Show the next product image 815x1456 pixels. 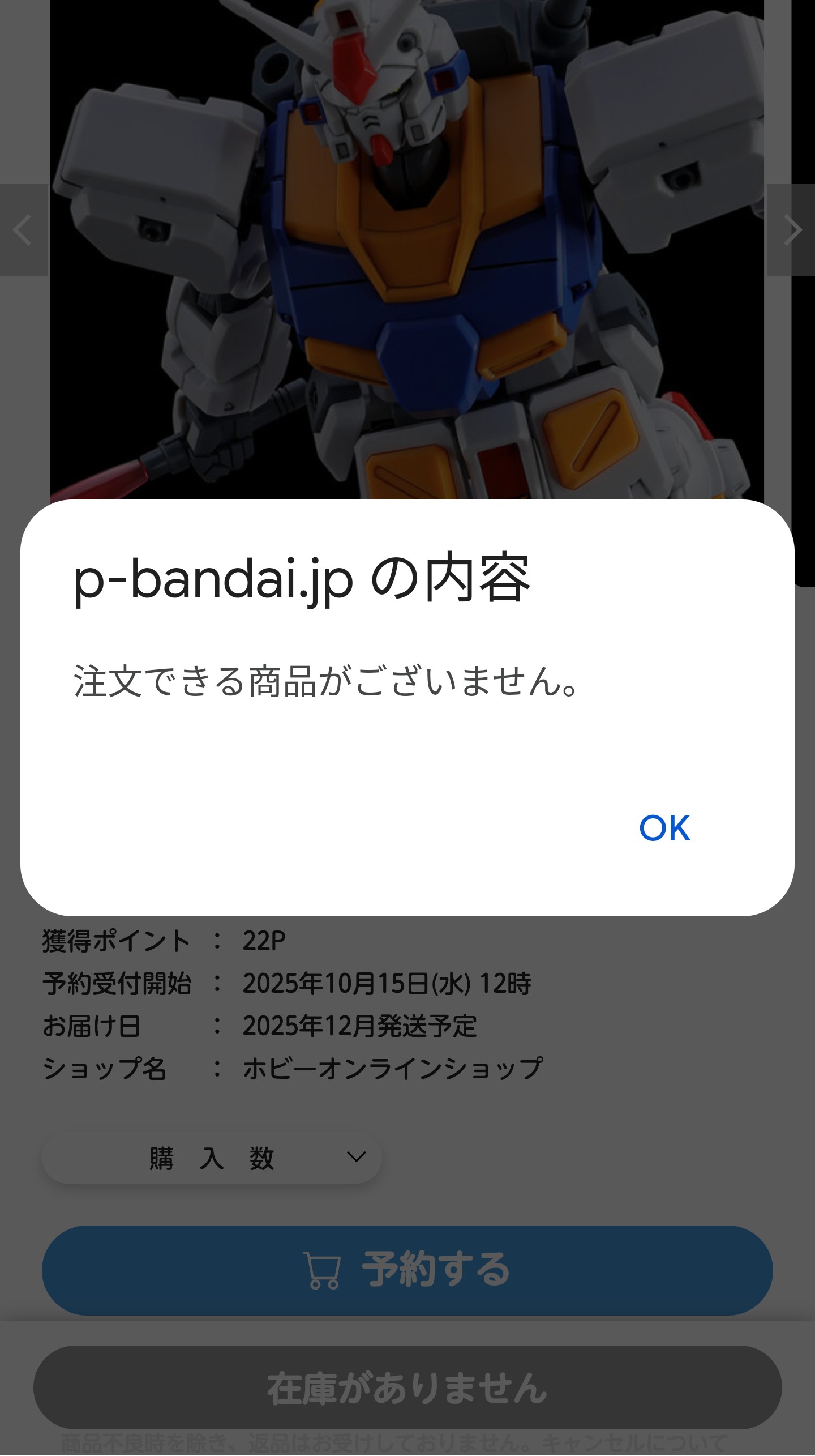pyautogui.click(x=792, y=230)
